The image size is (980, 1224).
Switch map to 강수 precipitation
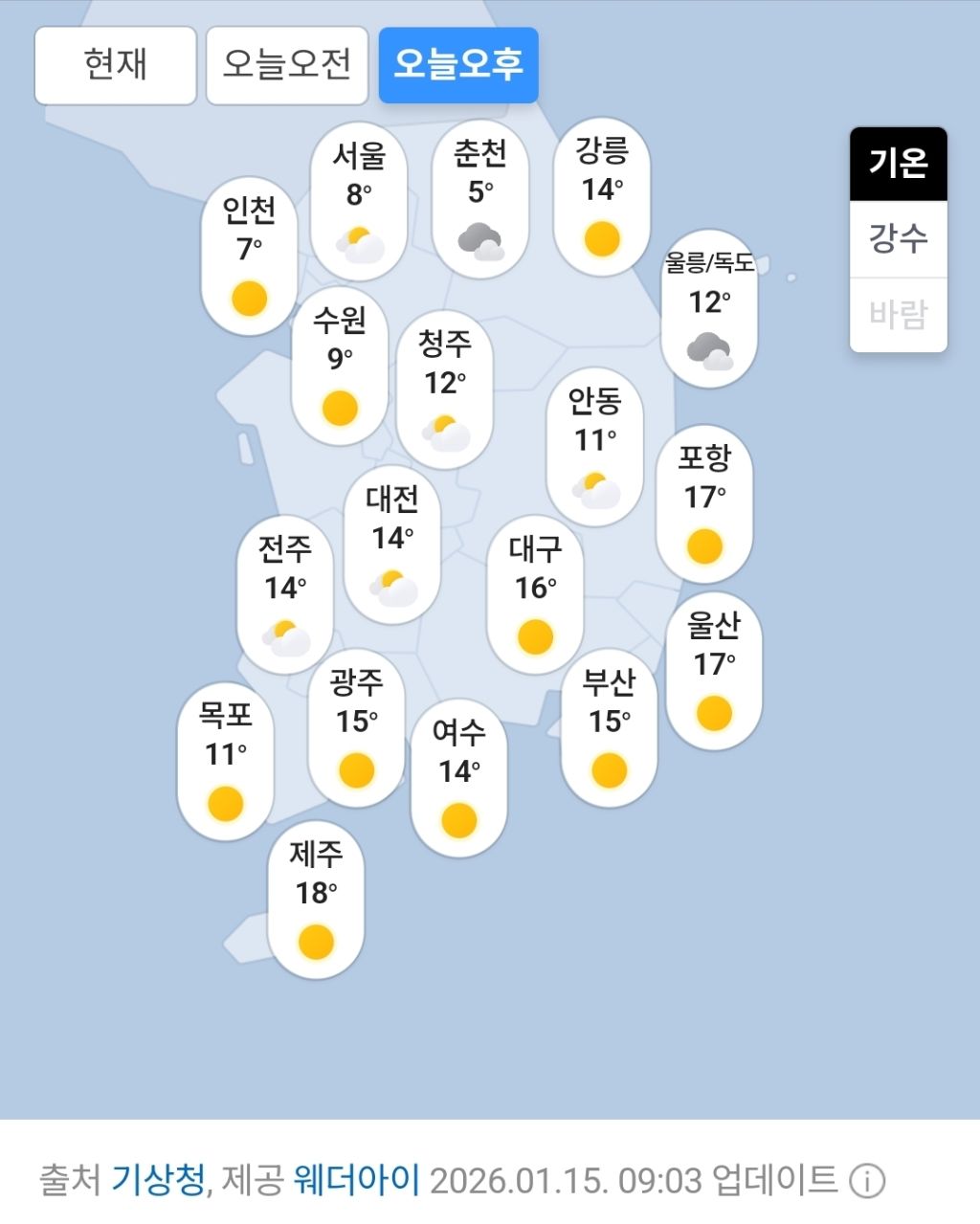click(x=898, y=238)
